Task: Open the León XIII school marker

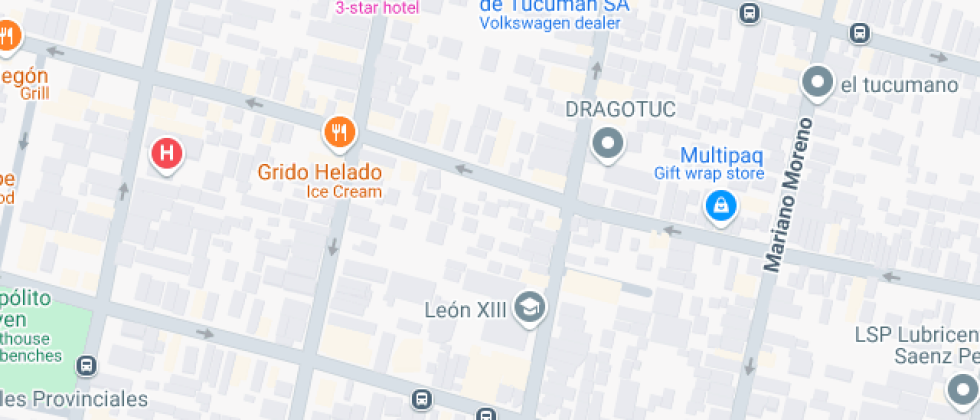Action: (529, 310)
